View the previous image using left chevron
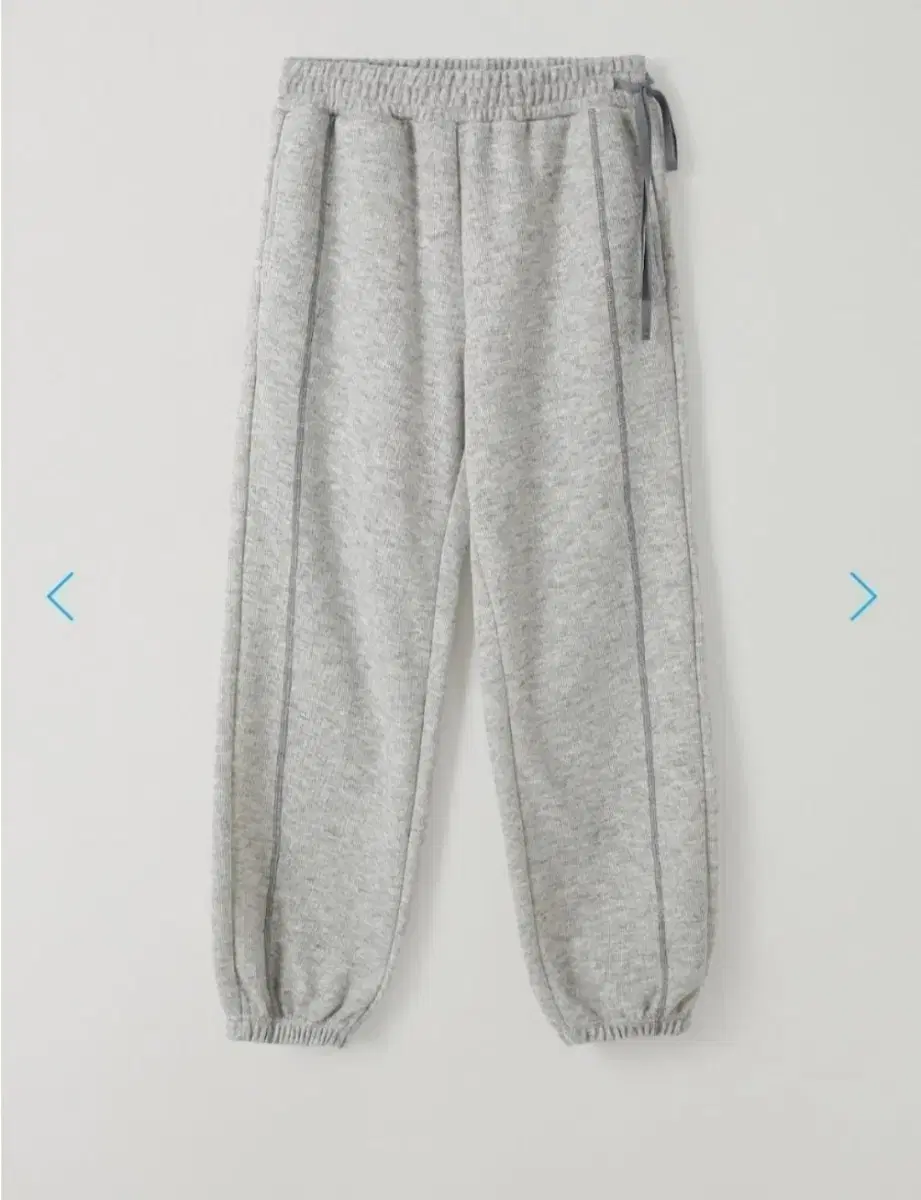921x1200 pixels. click(62, 596)
